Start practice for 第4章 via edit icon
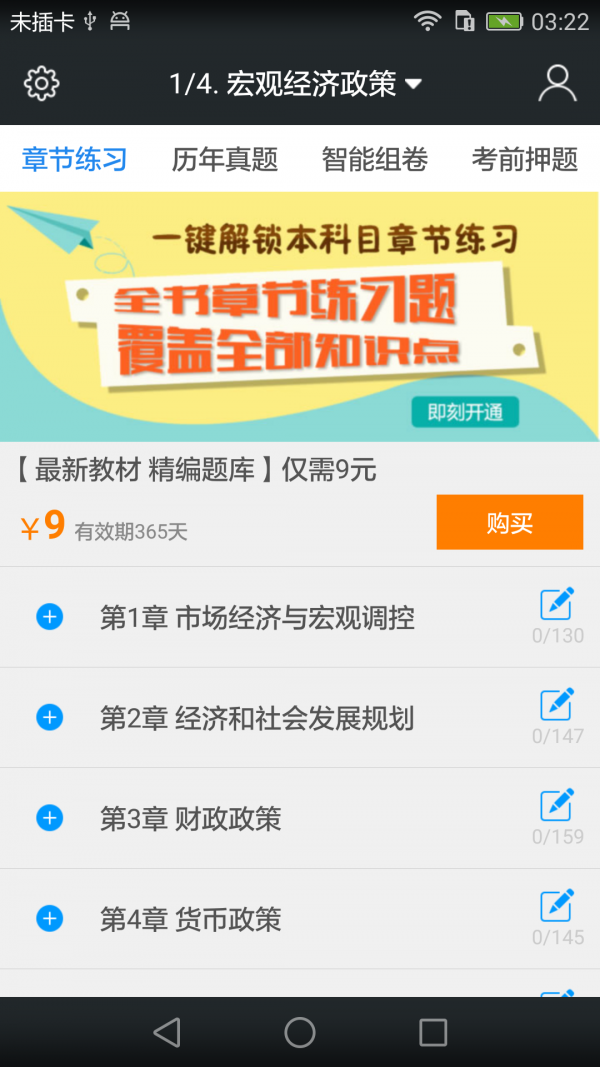Screen dimensions: 600x1067 pyautogui.click(x=556, y=906)
